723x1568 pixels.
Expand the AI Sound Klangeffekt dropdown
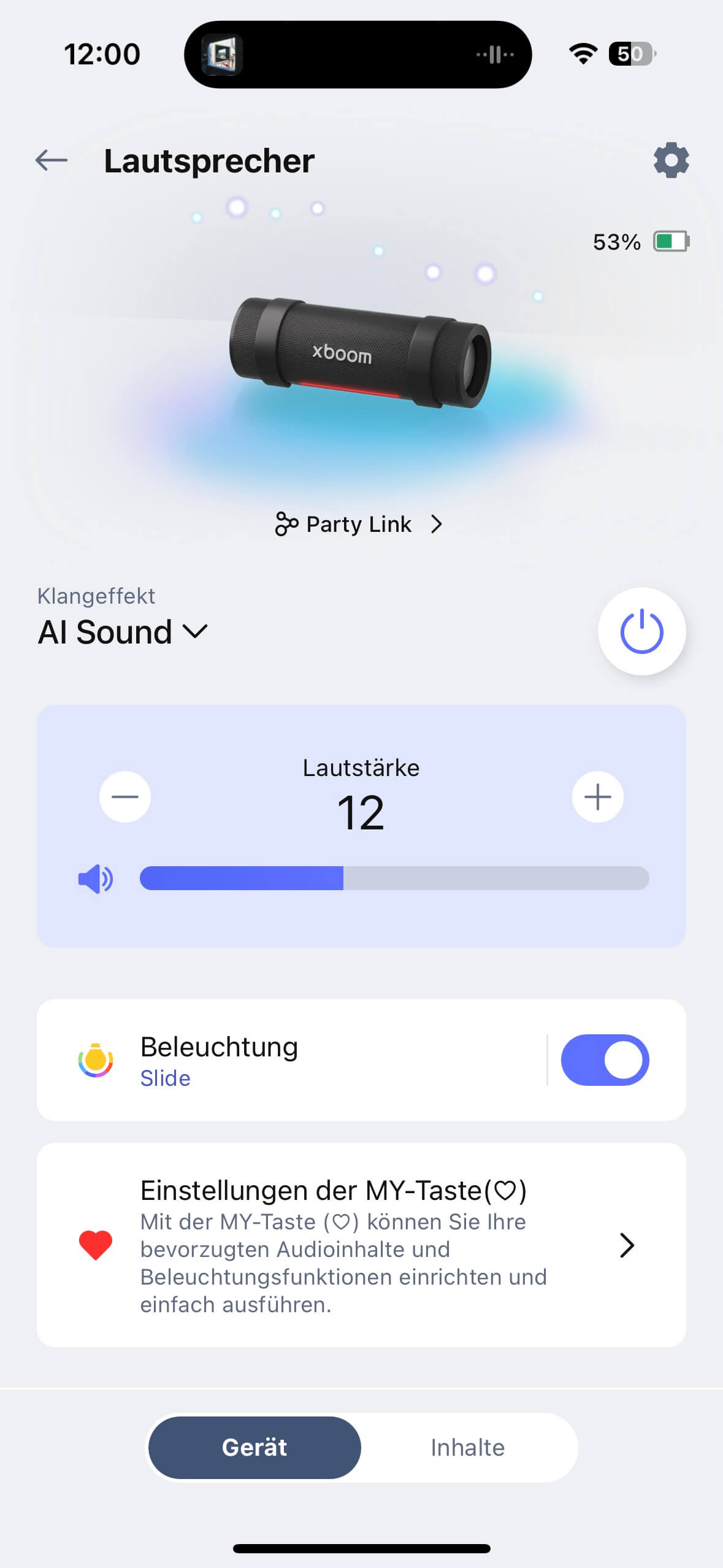click(x=123, y=632)
